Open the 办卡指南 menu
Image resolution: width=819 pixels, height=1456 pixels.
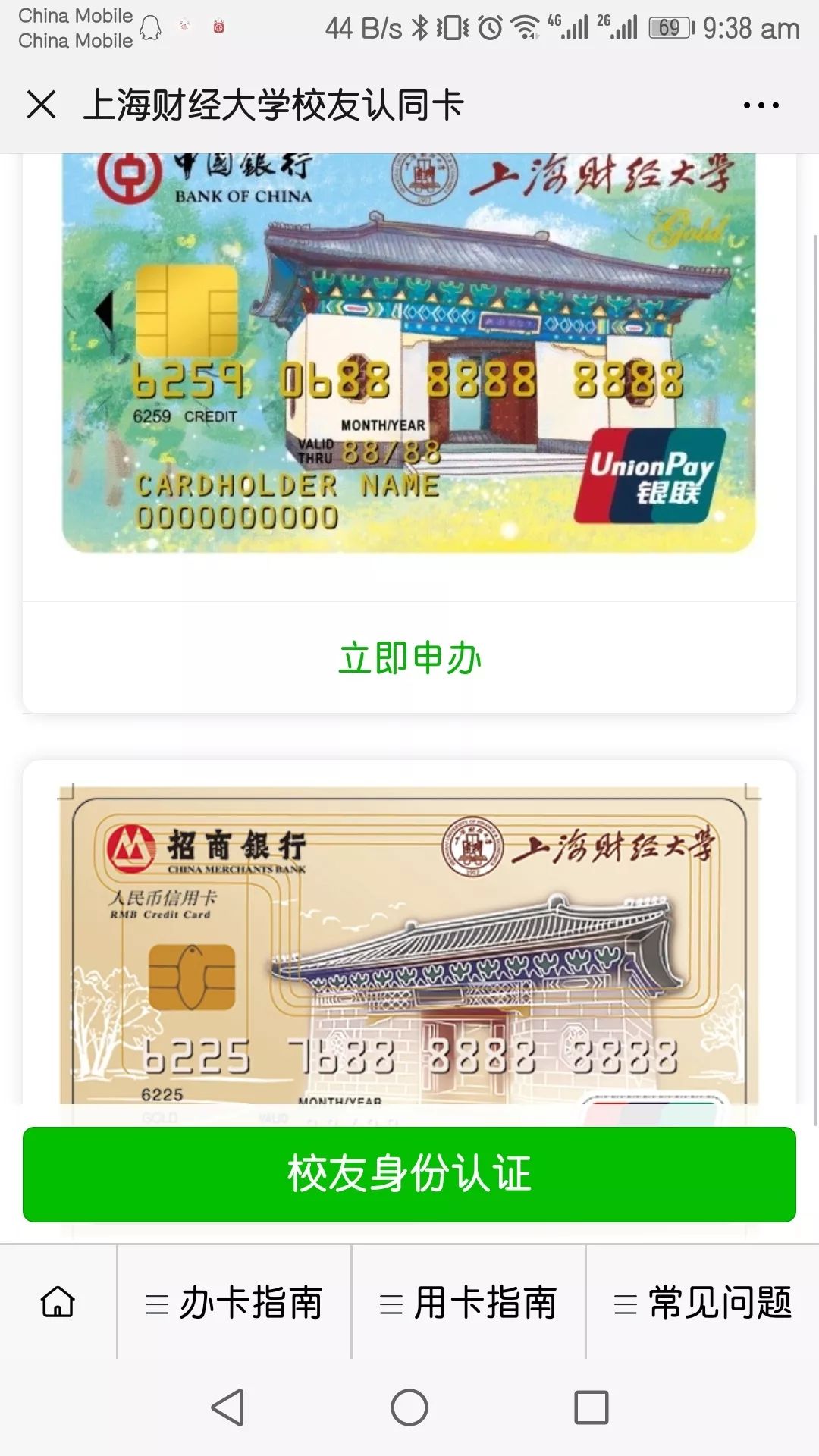pyautogui.click(x=234, y=1303)
